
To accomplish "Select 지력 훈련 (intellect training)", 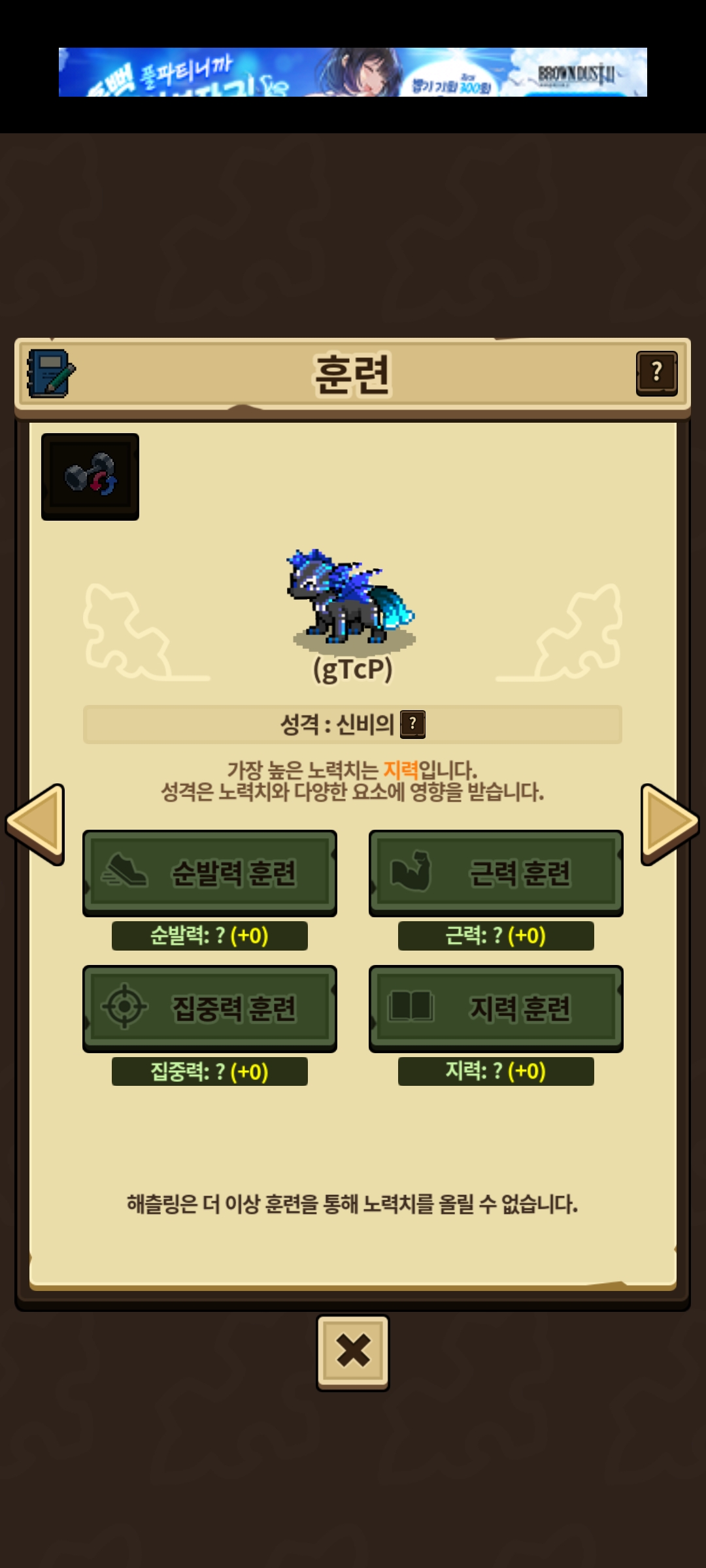I will (x=496, y=1008).
